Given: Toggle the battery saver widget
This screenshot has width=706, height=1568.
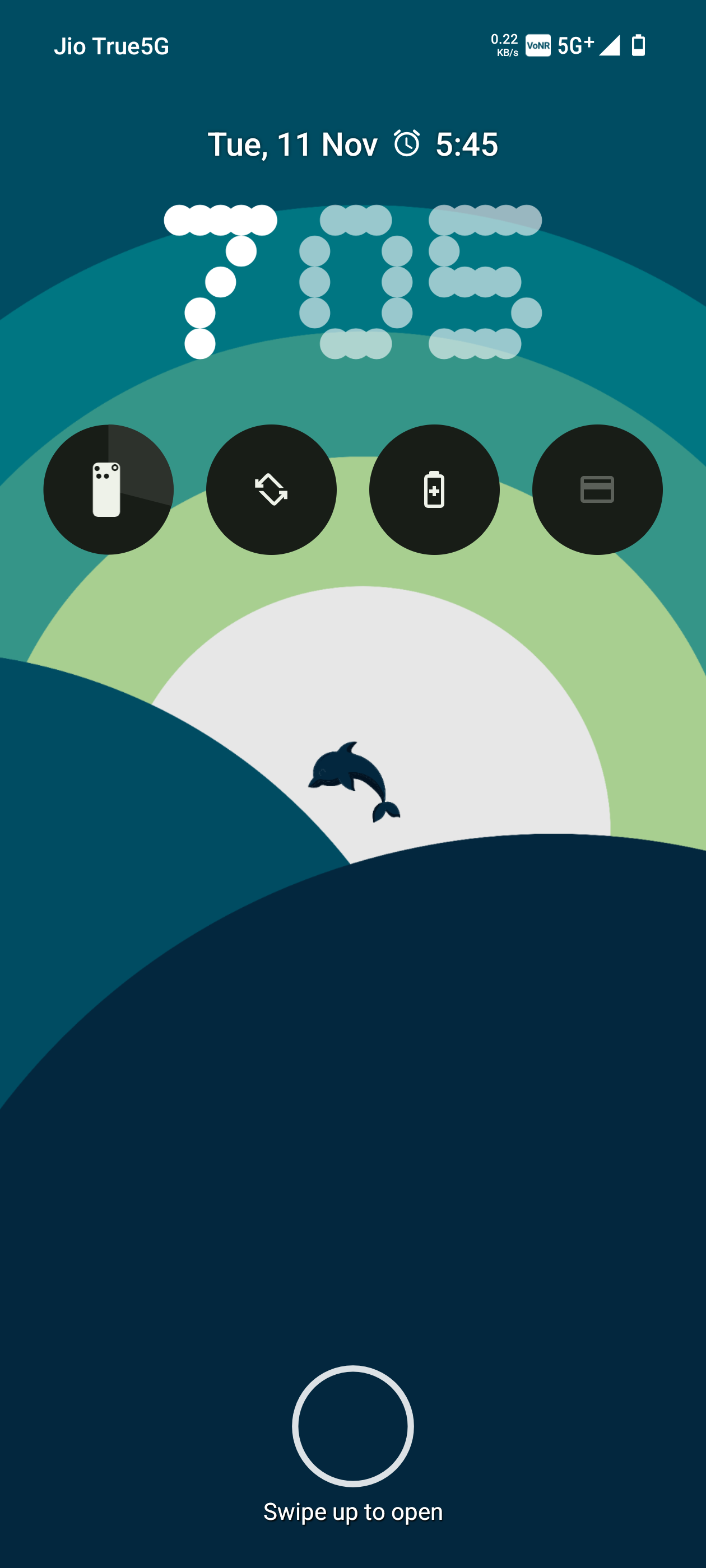Looking at the screenshot, I should click(434, 489).
